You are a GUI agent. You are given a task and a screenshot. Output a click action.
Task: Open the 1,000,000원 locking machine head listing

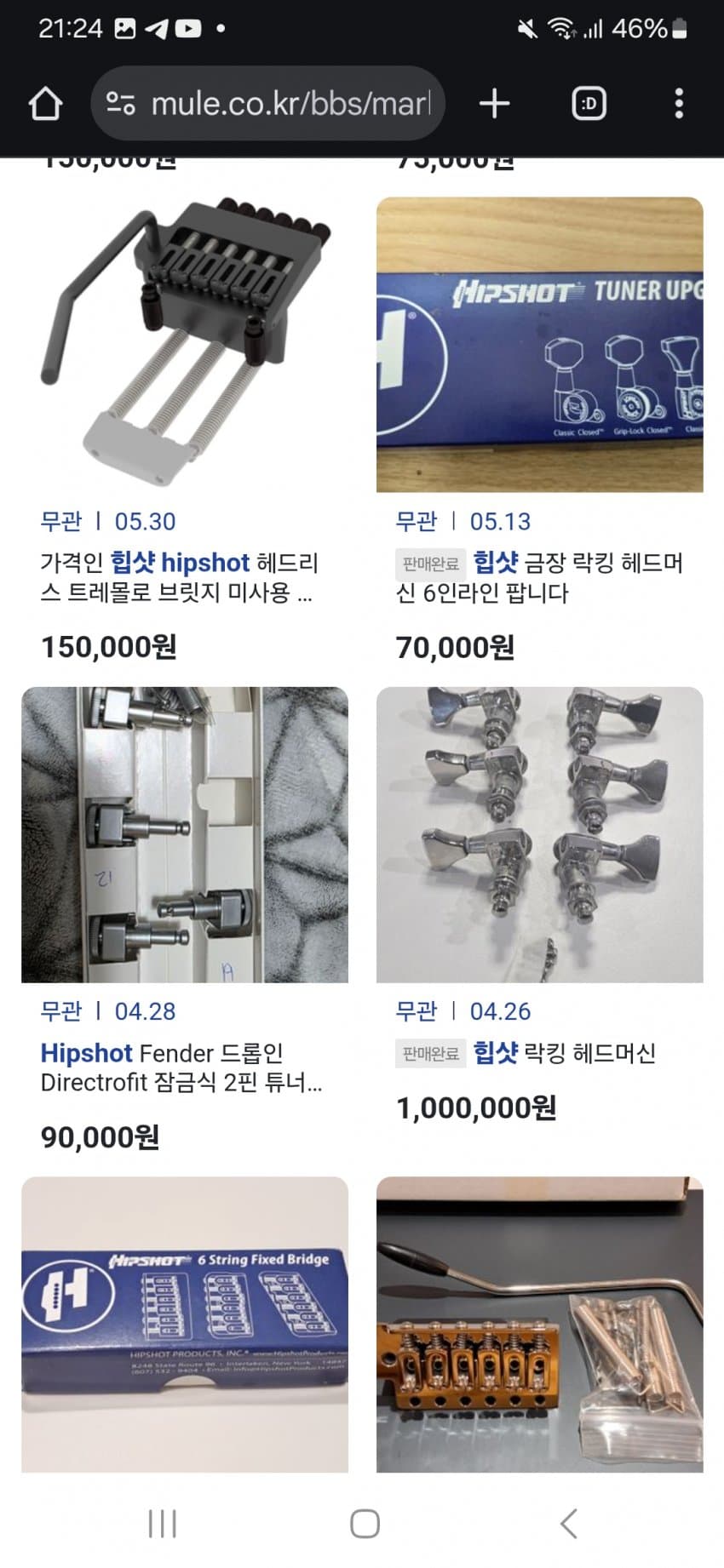[539, 834]
